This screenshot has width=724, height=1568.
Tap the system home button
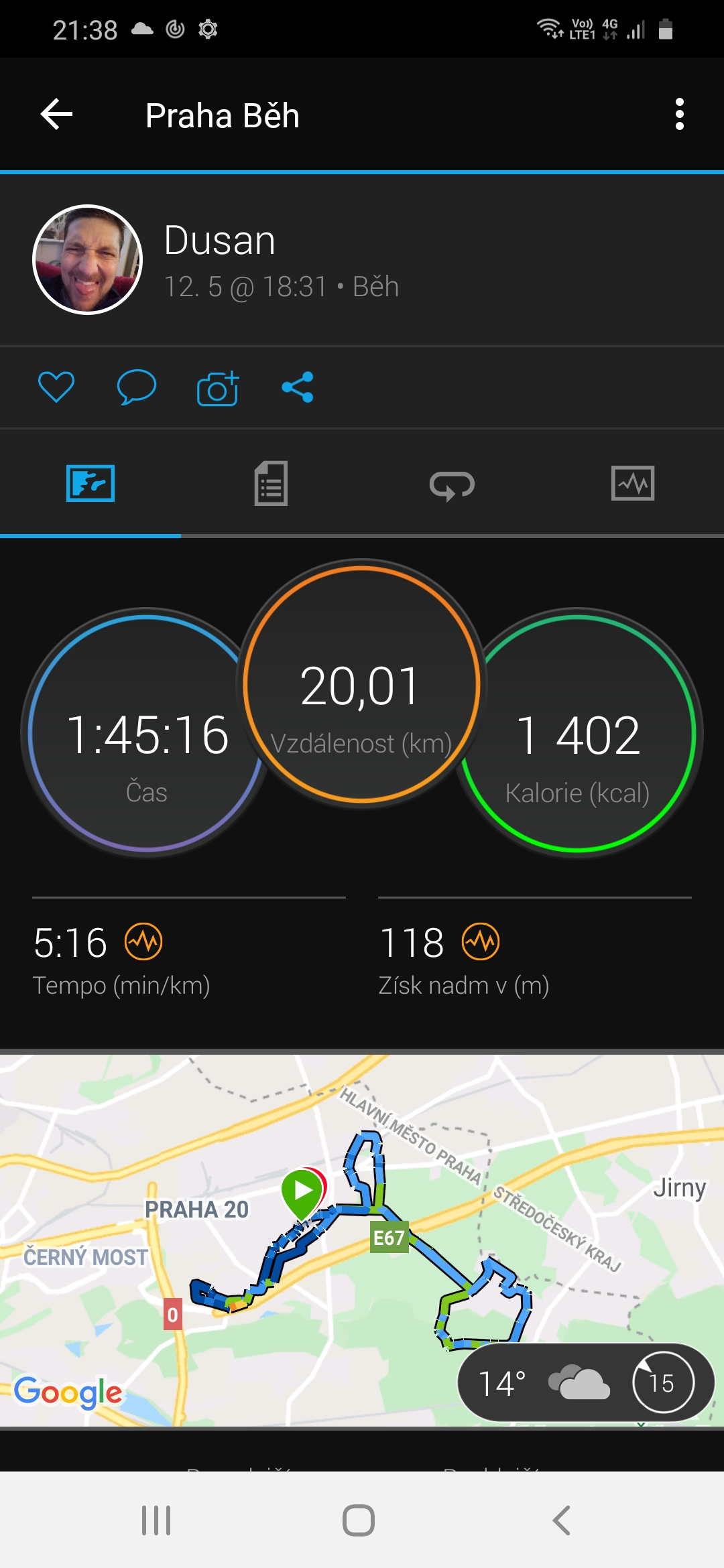point(359,1520)
